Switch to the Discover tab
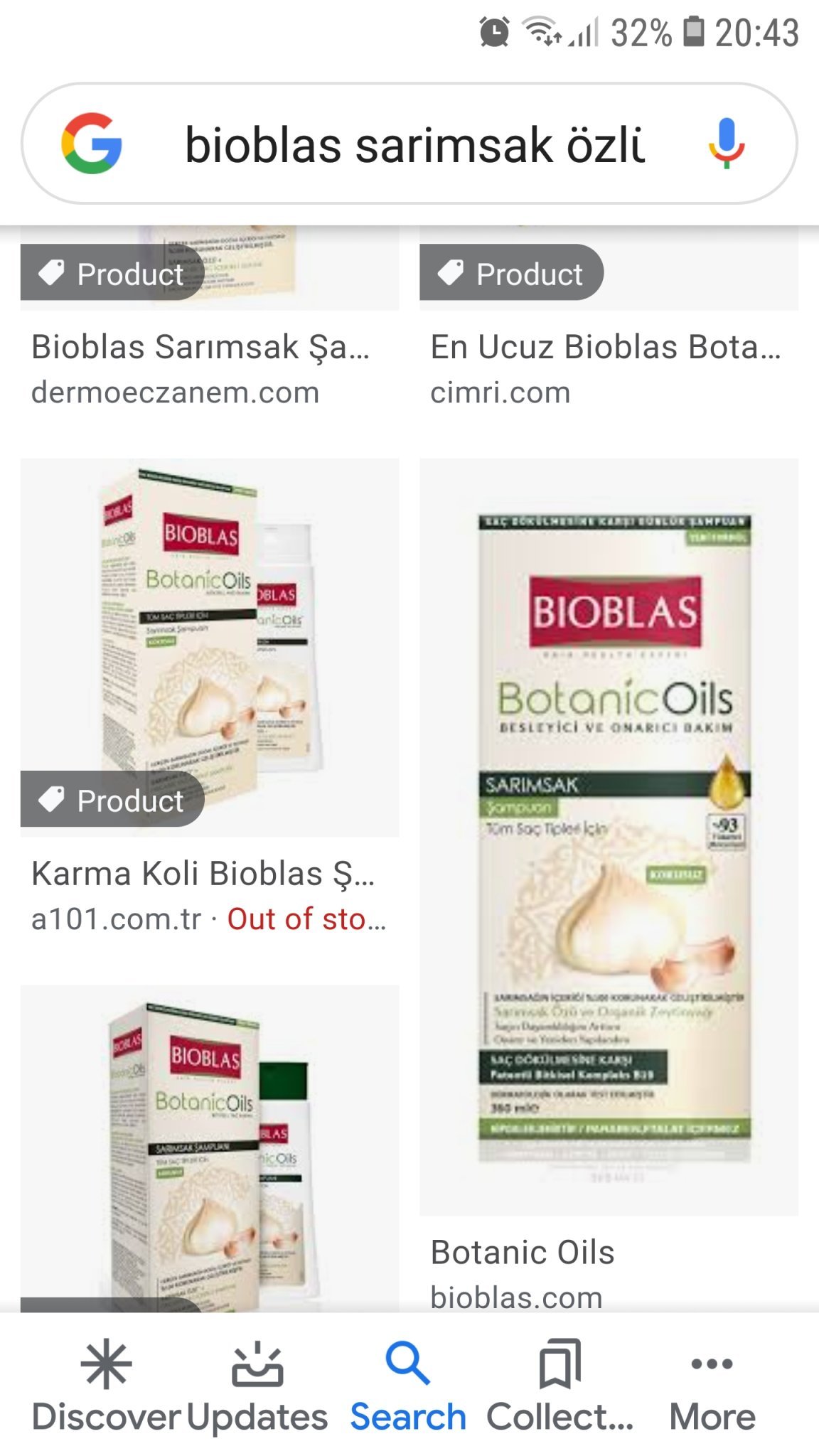 [106, 1386]
